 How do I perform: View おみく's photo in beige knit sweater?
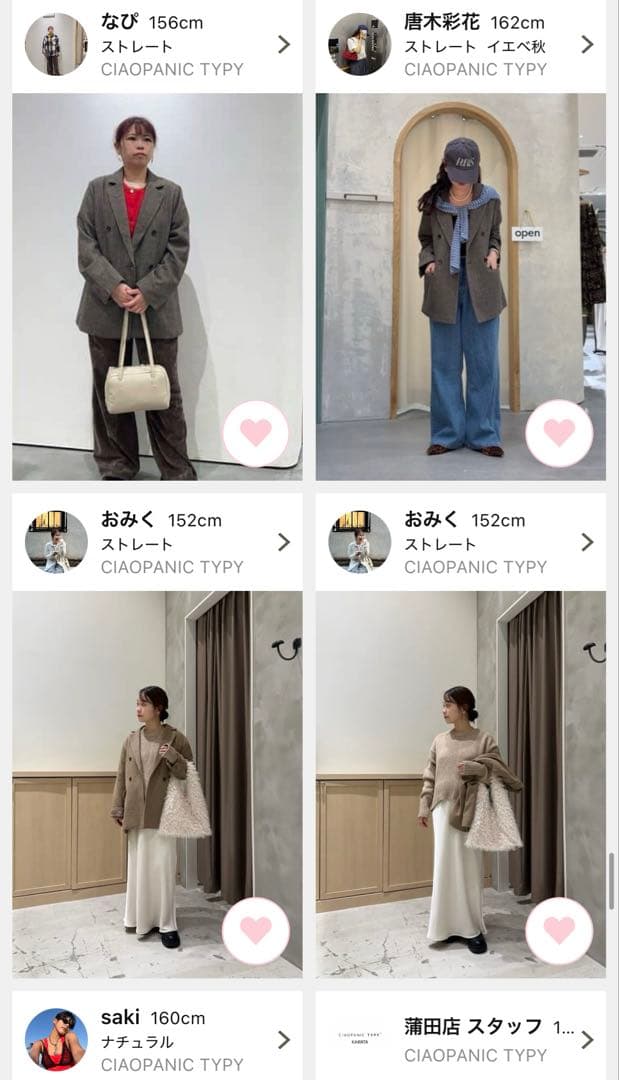440,780
